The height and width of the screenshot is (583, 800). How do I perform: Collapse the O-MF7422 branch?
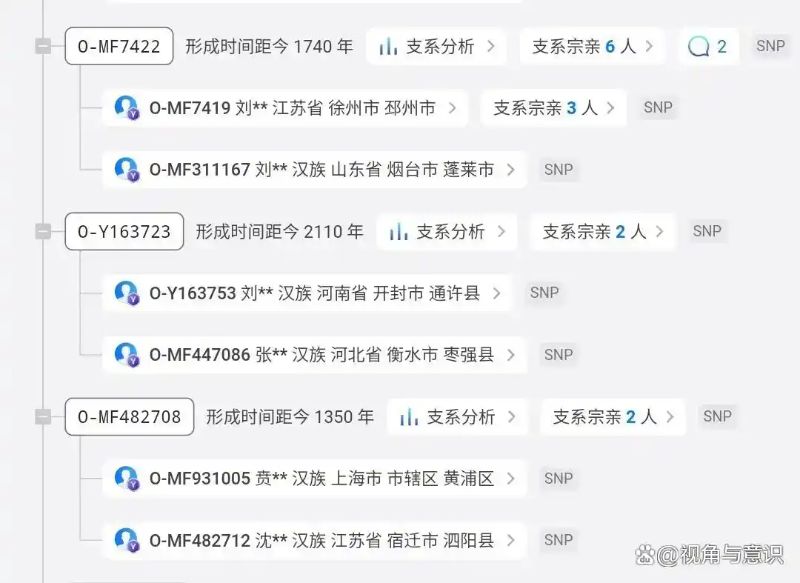pos(42,46)
